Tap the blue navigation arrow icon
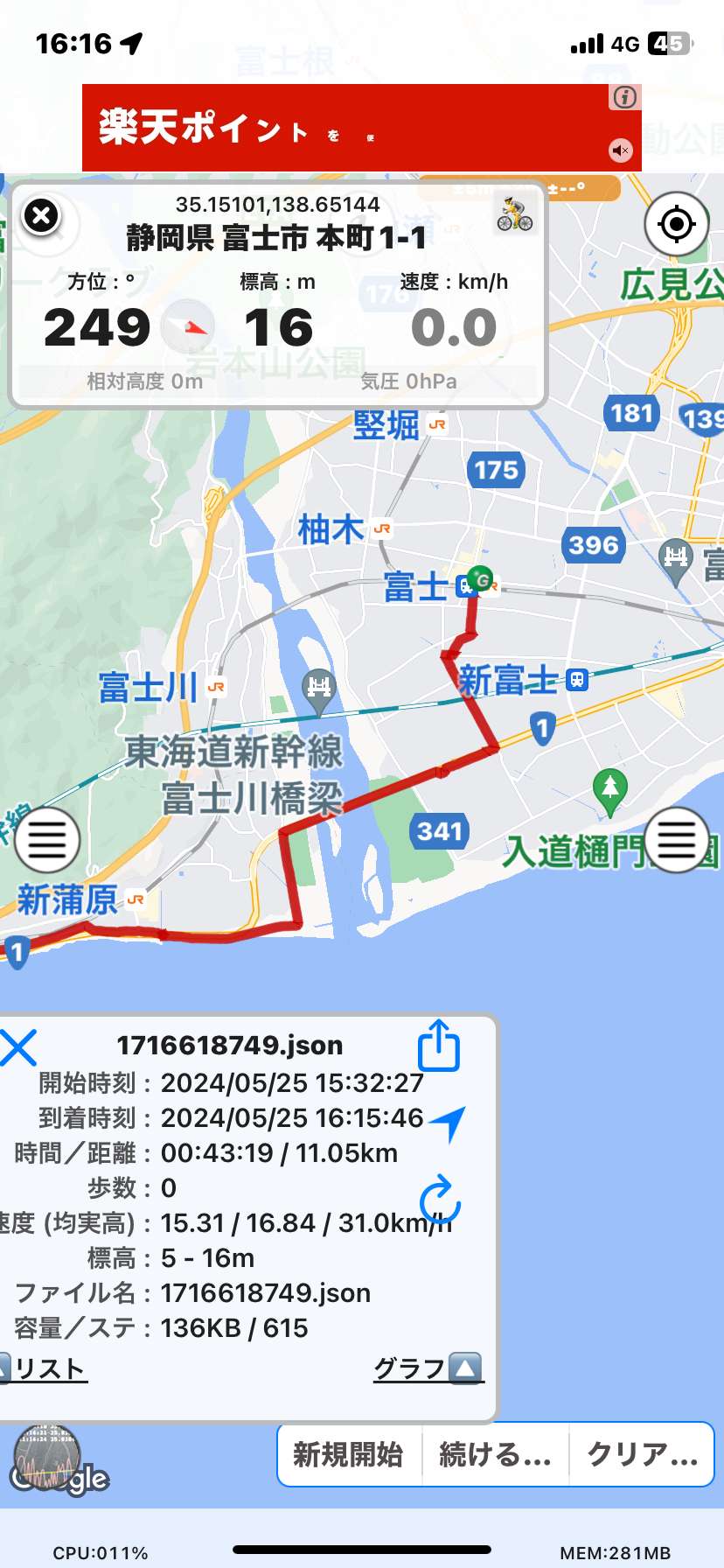This screenshot has width=724, height=1568. point(449,1122)
